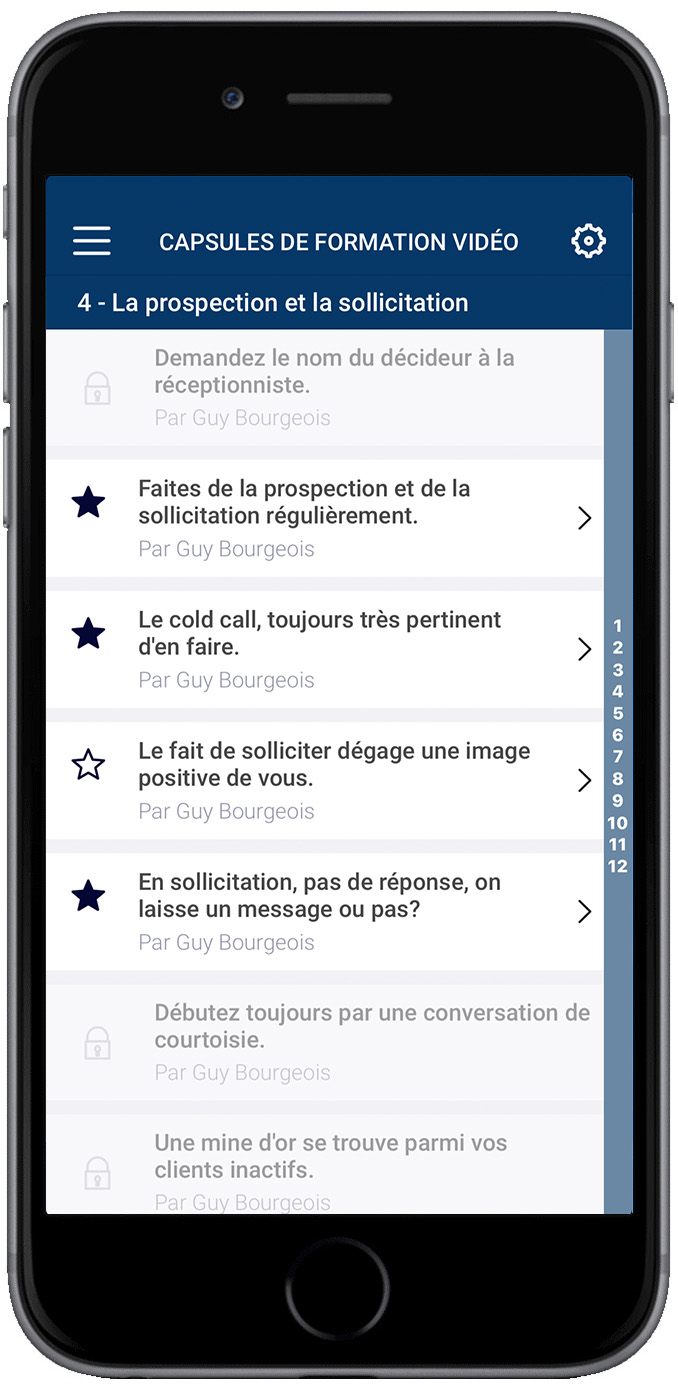Select locked capsule "Une mine d'or se trouve"

click(330, 1170)
